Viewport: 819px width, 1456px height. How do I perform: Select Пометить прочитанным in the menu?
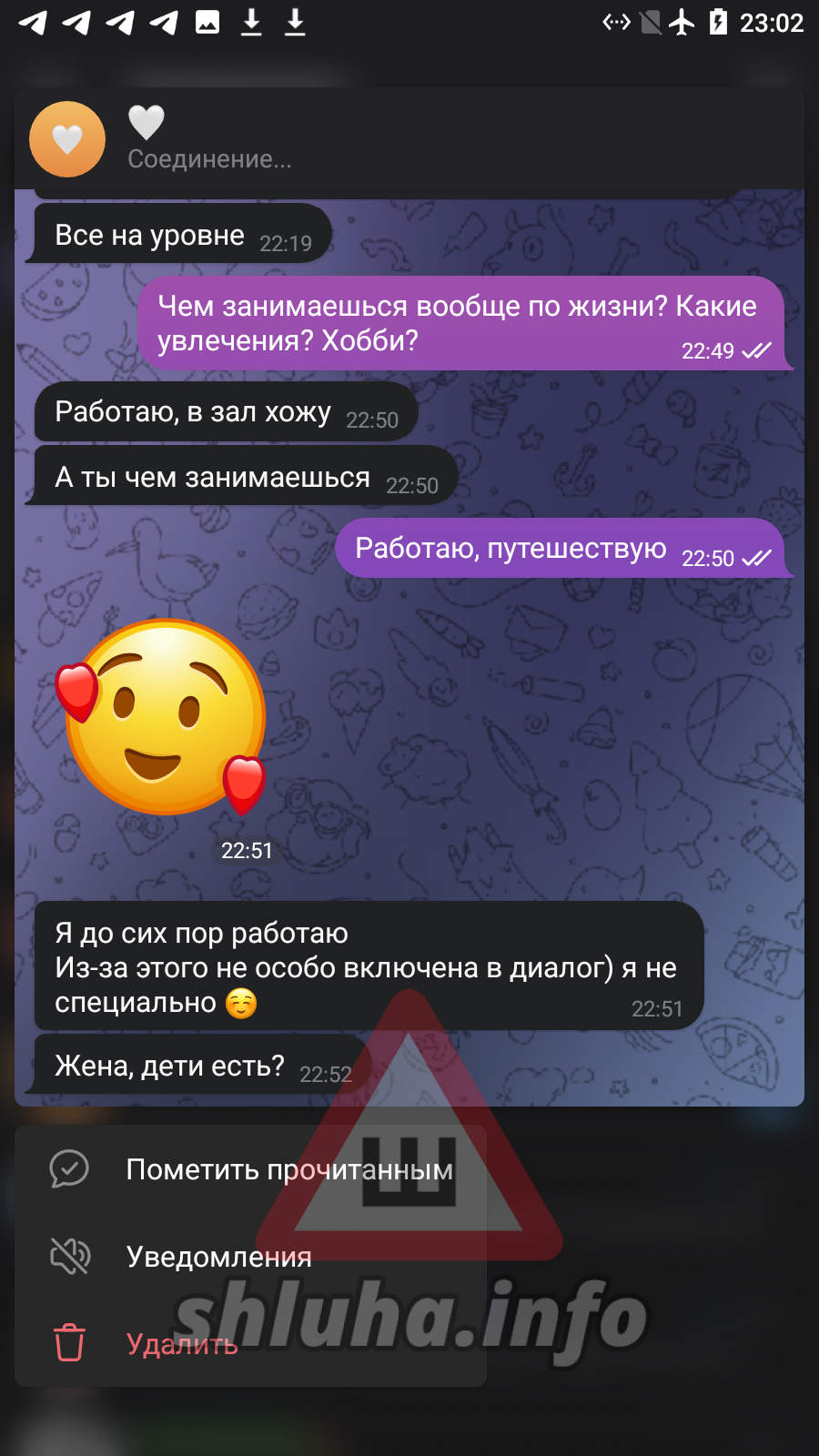click(250, 1169)
